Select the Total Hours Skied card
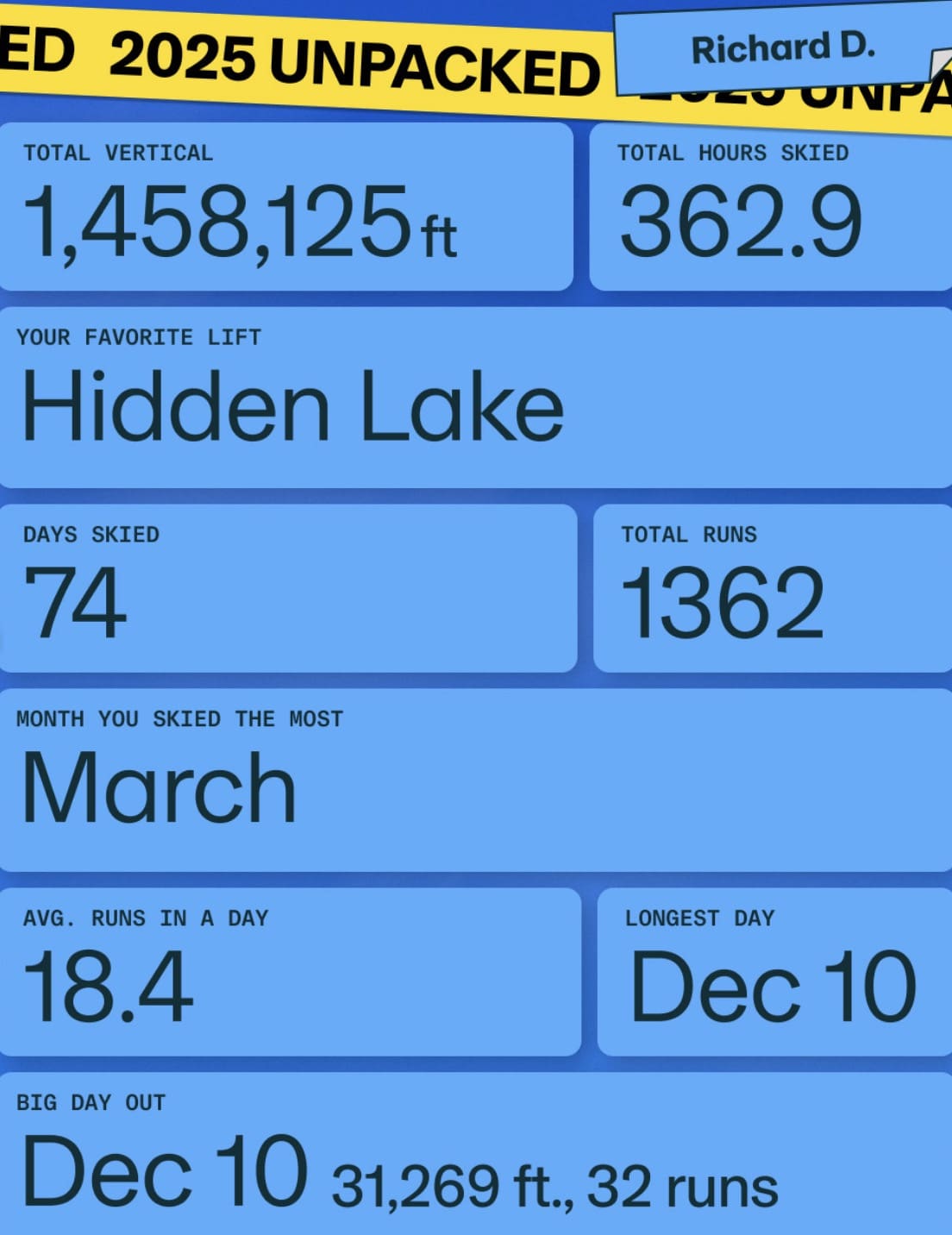 click(x=770, y=205)
